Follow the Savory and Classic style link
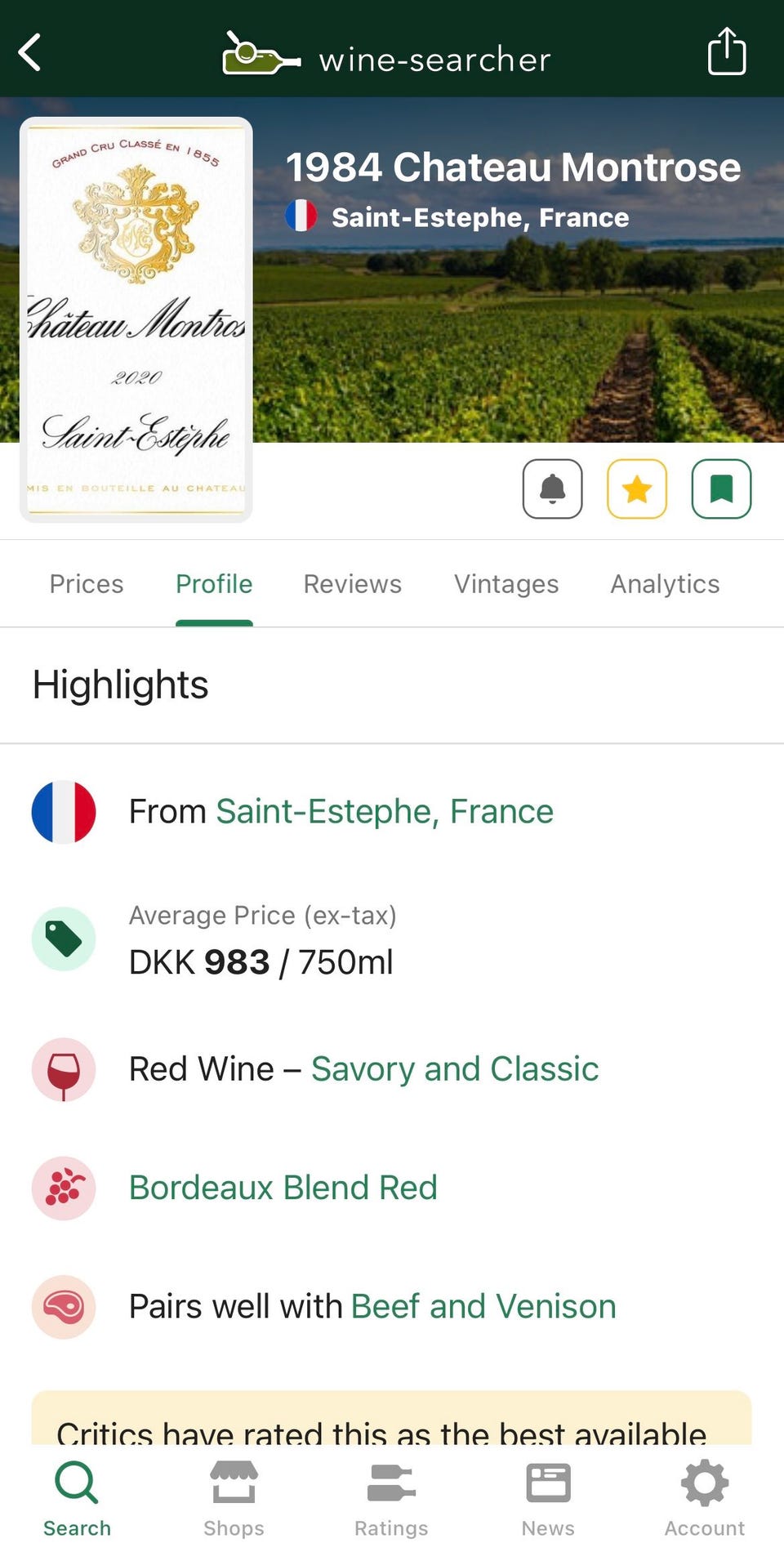784x1552 pixels. pos(455,1069)
